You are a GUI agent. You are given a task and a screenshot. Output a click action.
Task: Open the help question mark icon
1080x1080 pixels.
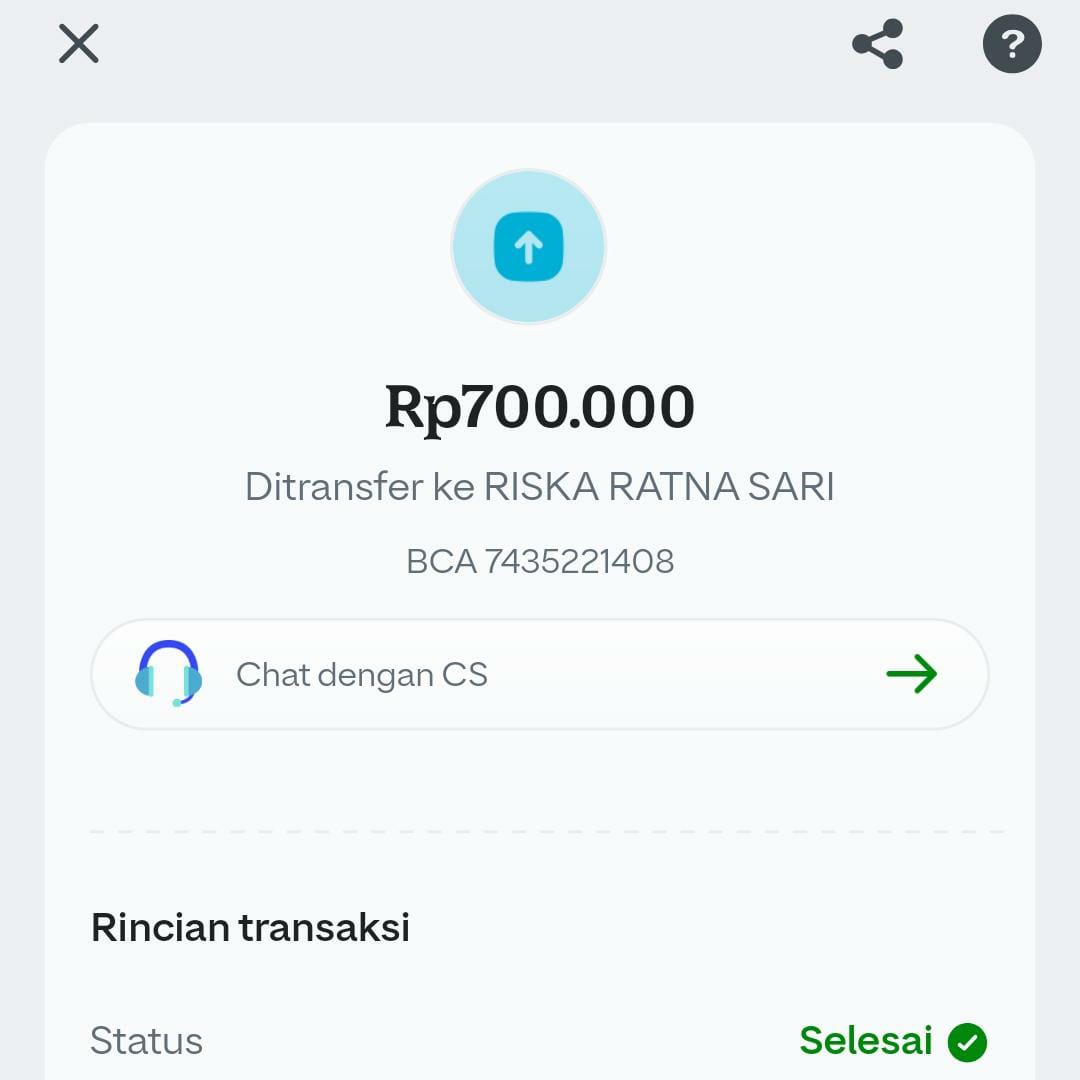(1012, 44)
